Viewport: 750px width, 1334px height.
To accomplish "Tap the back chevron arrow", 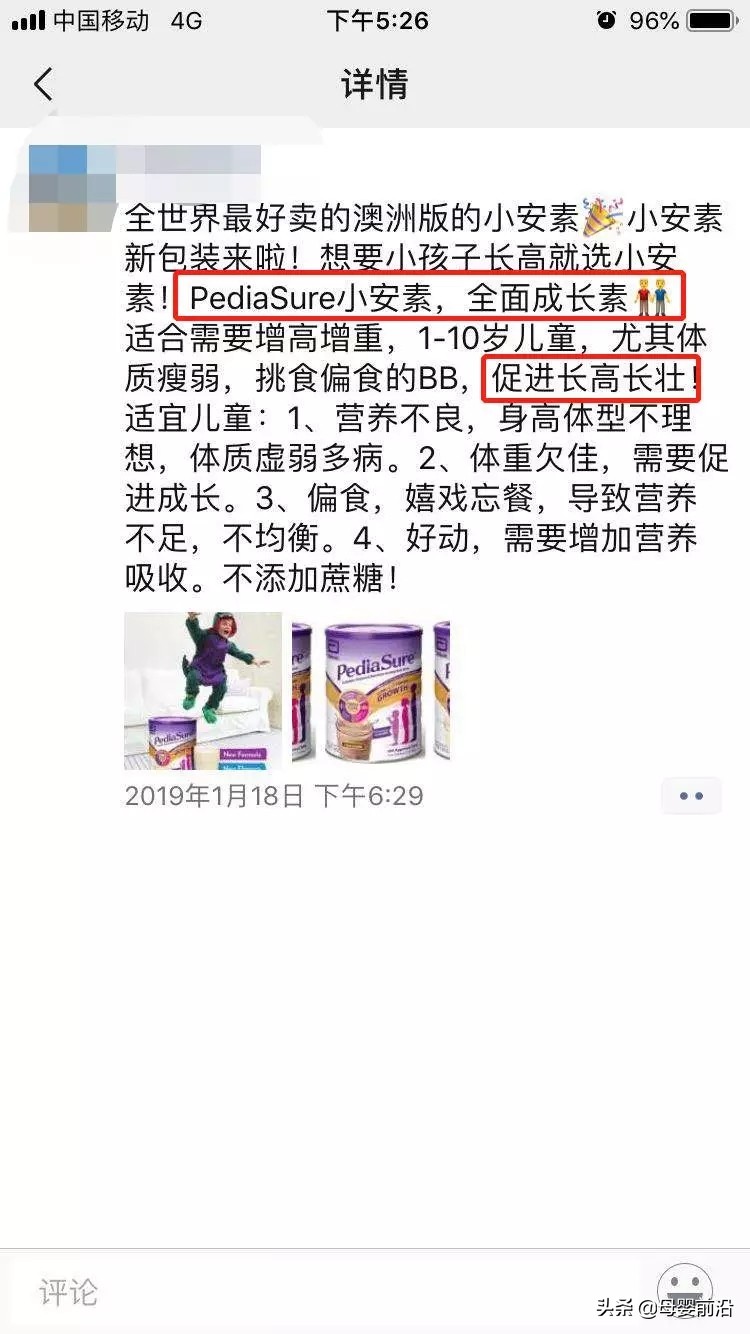I will pos(42,85).
